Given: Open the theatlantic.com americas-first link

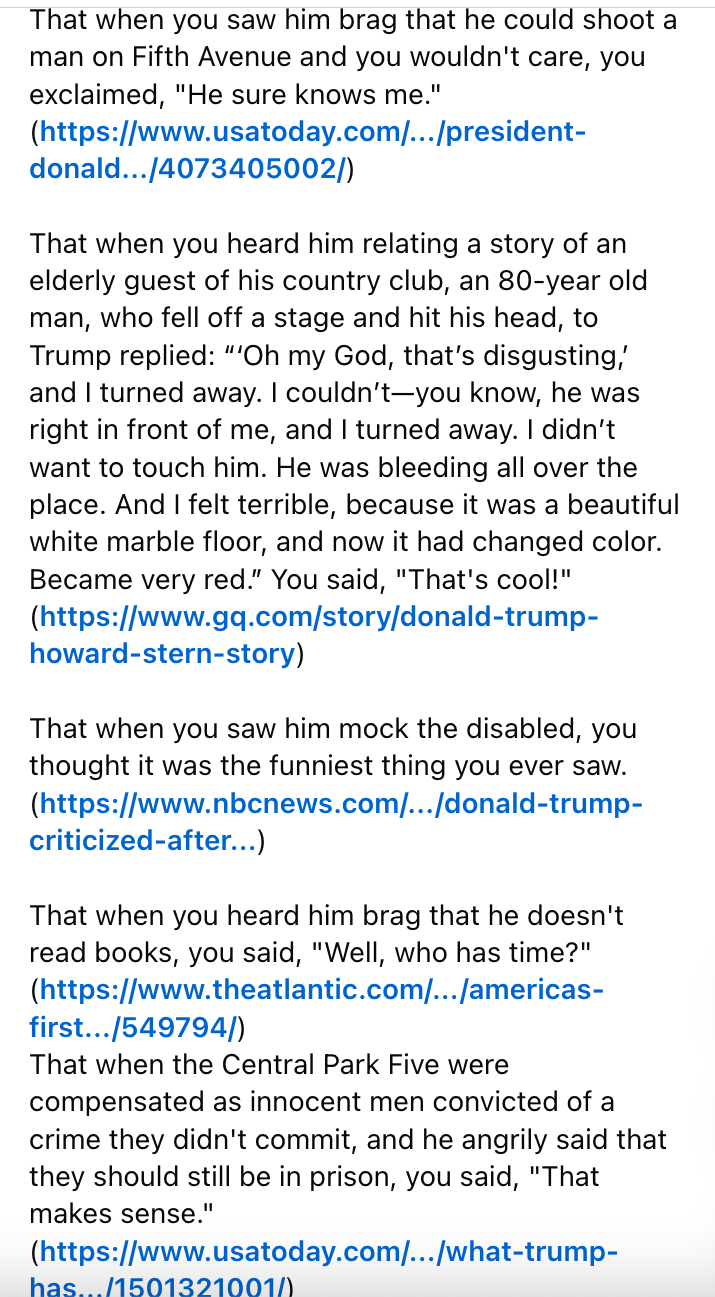Looking at the screenshot, I should pos(320,990).
